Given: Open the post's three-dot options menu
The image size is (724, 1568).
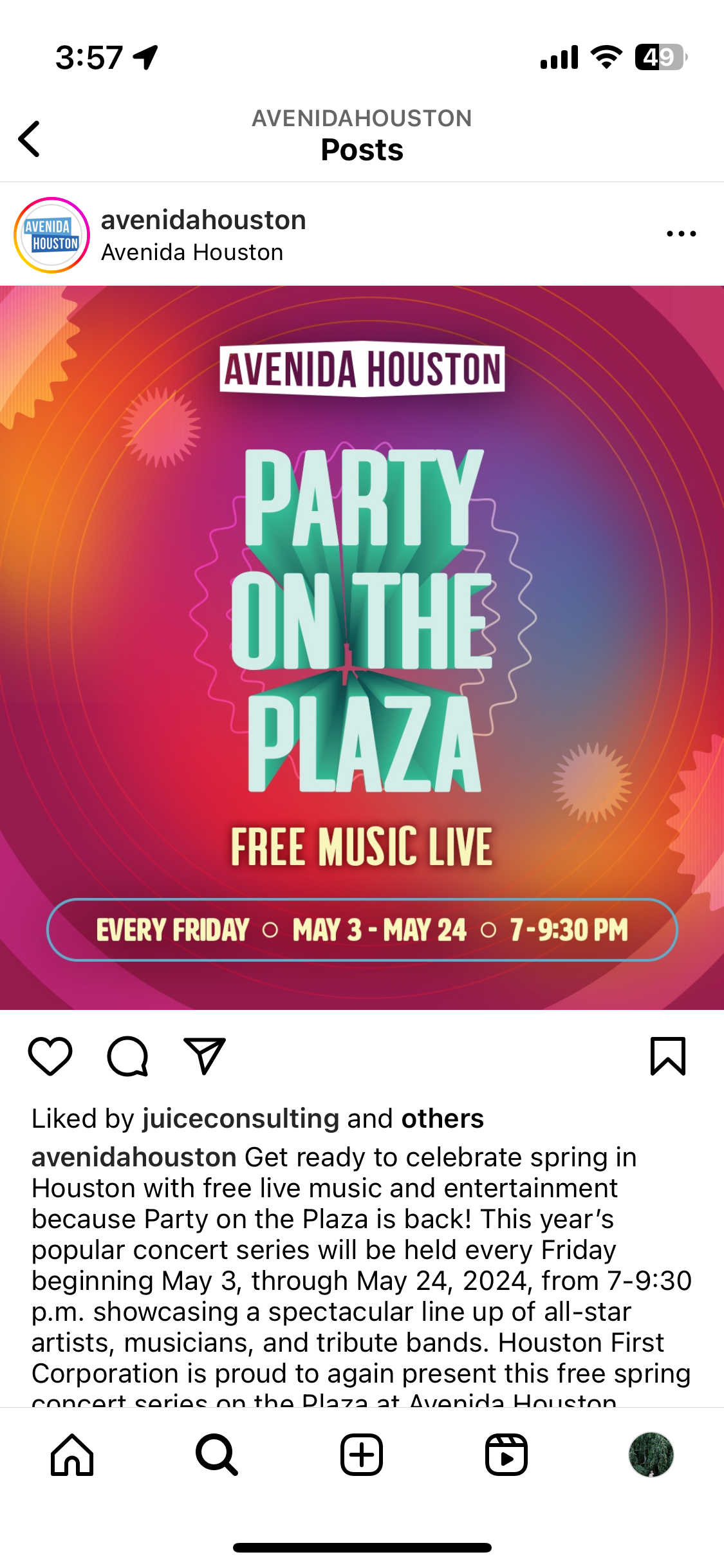Looking at the screenshot, I should pos(681,234).
